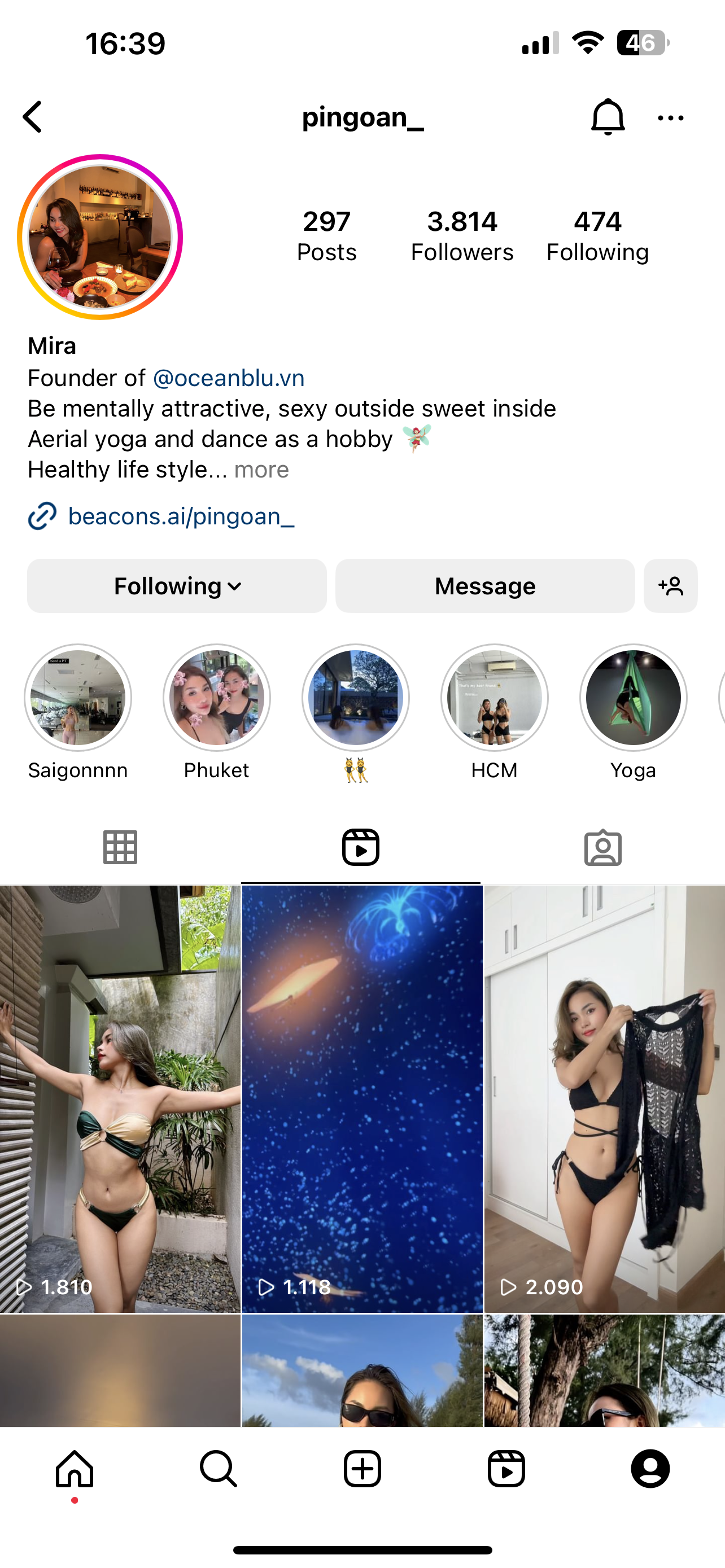The width and height of the screenshot is (725, 1568).
Task: Open the notifications bell for pingoan_
Action: pyautogui.click(x=608, y=117)
